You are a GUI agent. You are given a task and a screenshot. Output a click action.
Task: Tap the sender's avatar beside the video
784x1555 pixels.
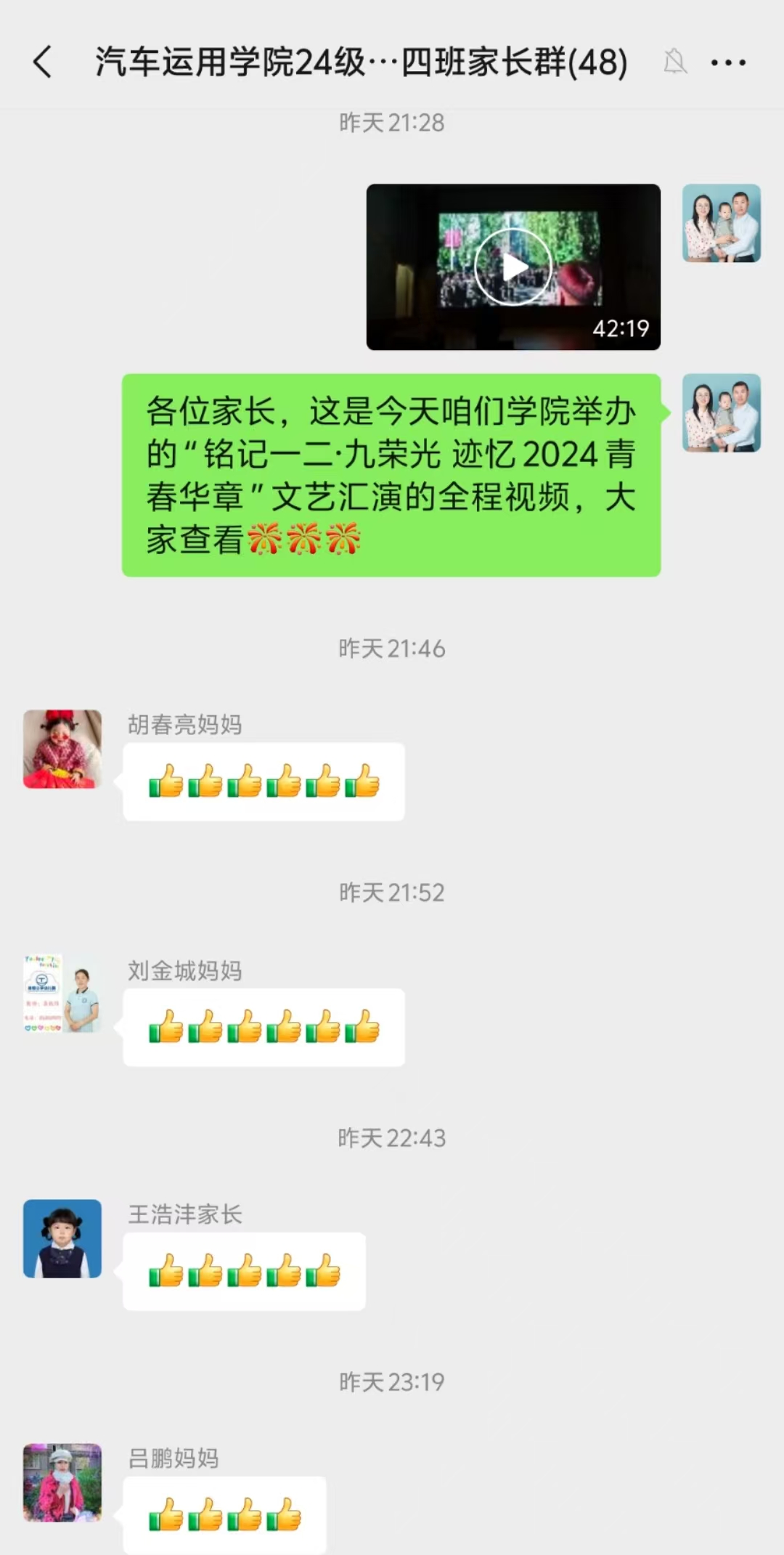[722, 223]
